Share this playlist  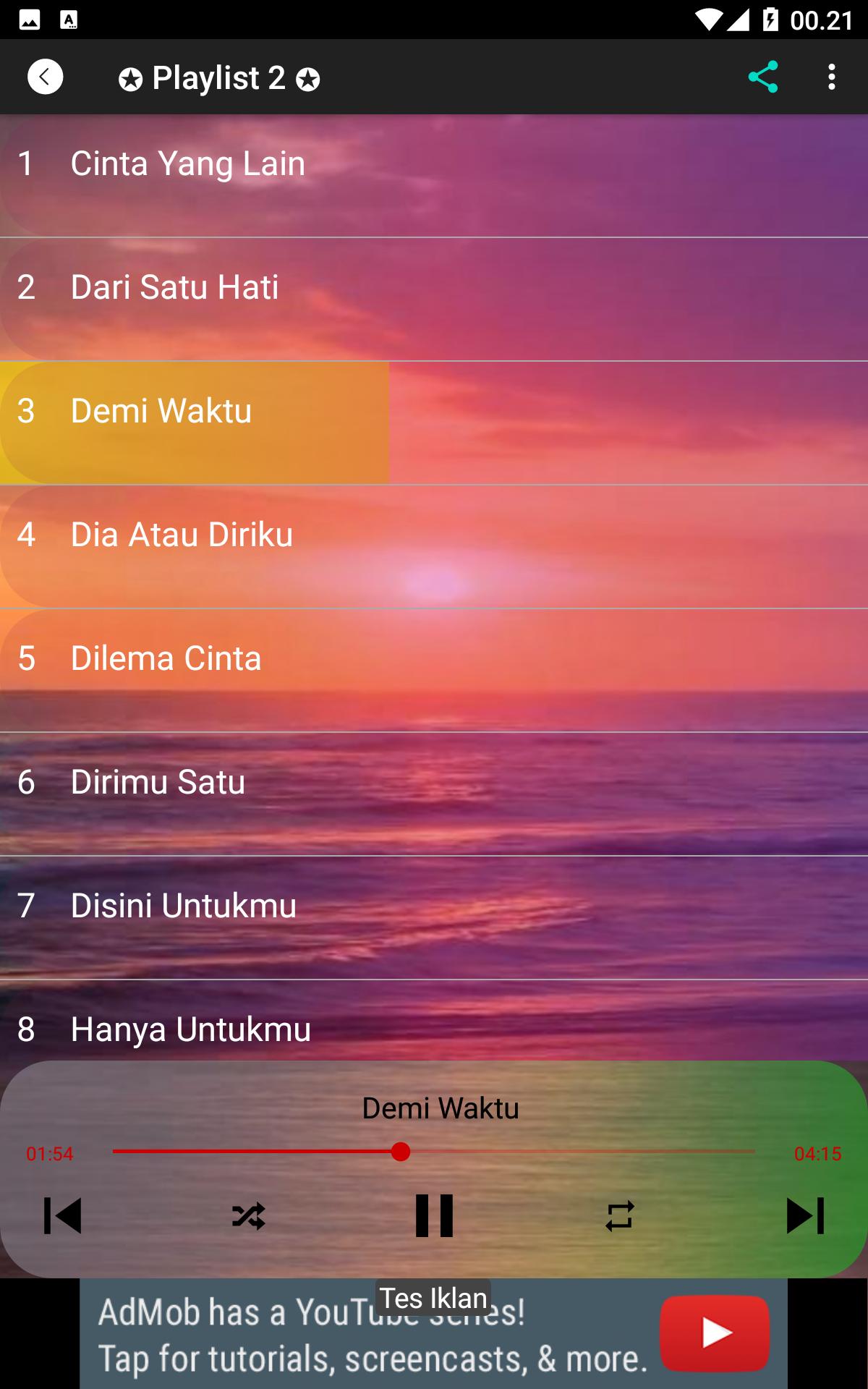point(762,77)
